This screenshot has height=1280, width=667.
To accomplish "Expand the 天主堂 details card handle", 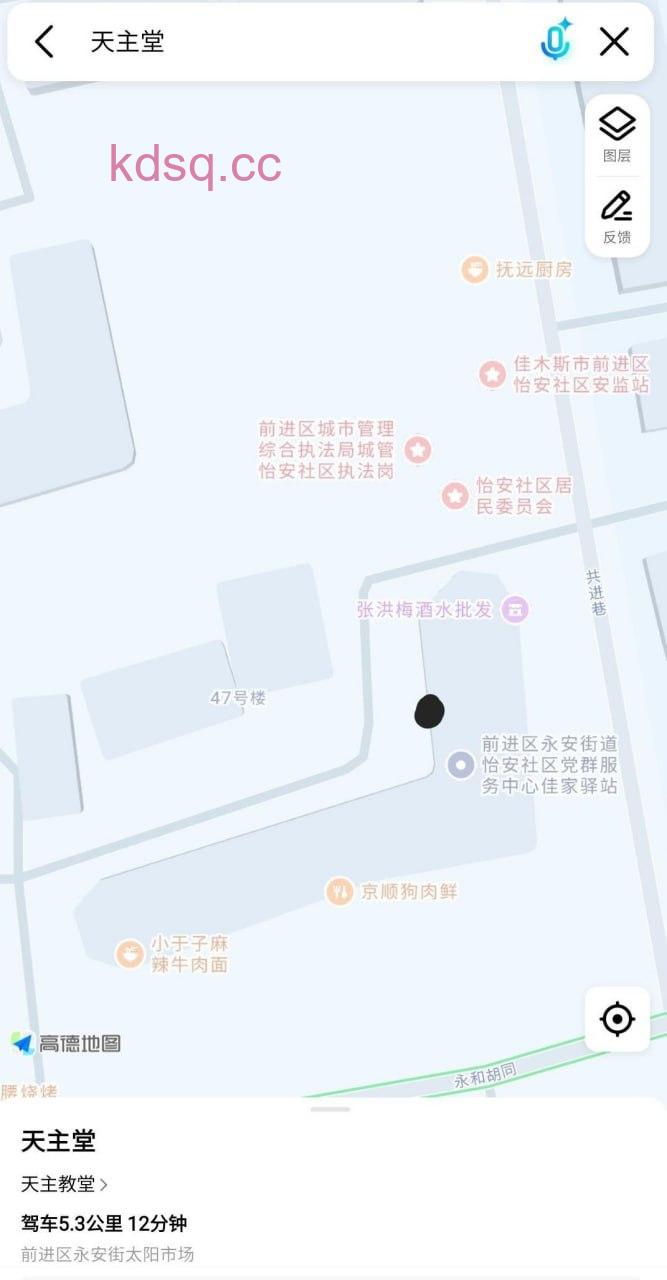I will click(330, 1109).
